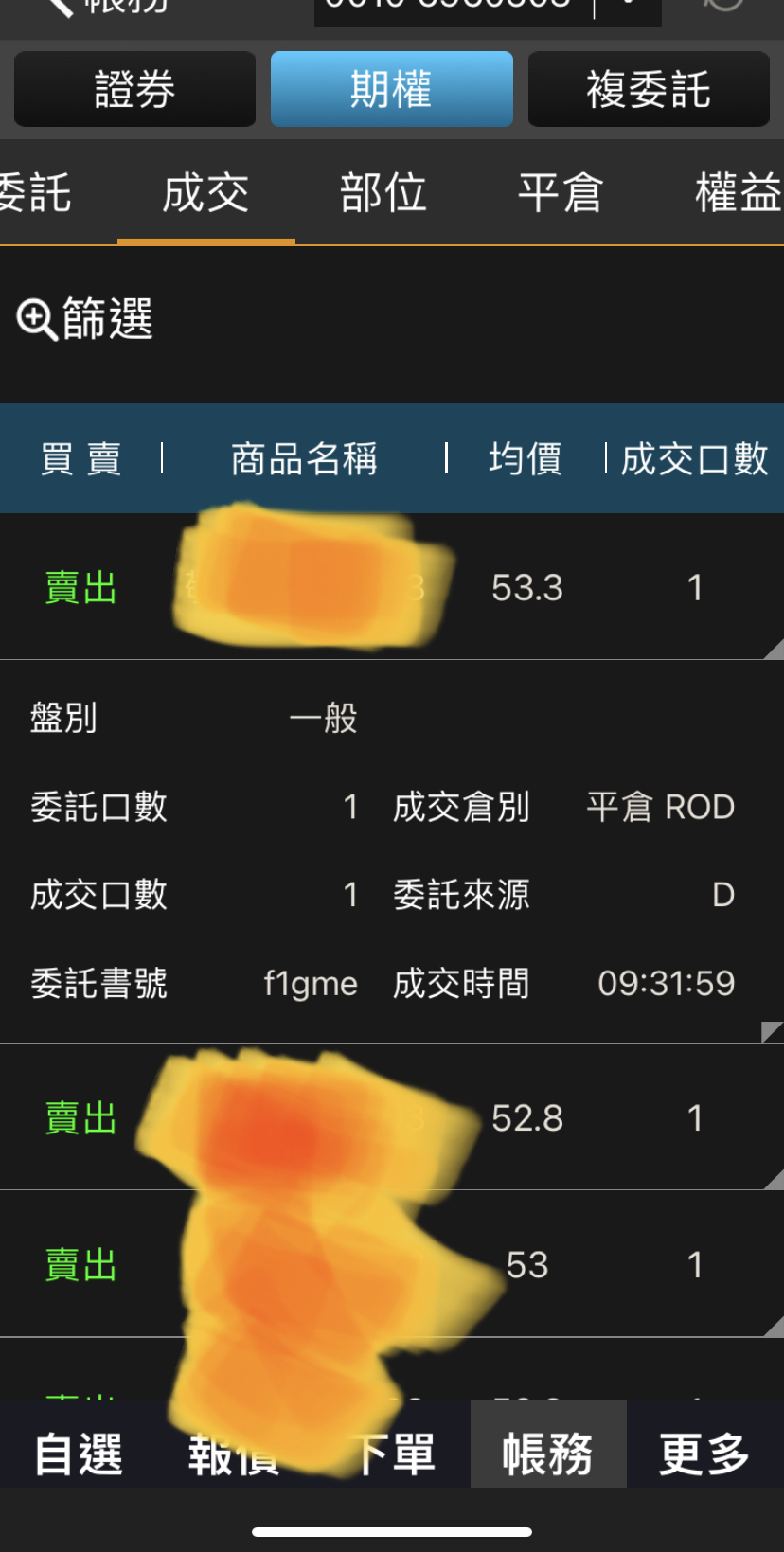Go to the 委託 tab
The image size is (784, 1552).
click(x=34, y=193)
